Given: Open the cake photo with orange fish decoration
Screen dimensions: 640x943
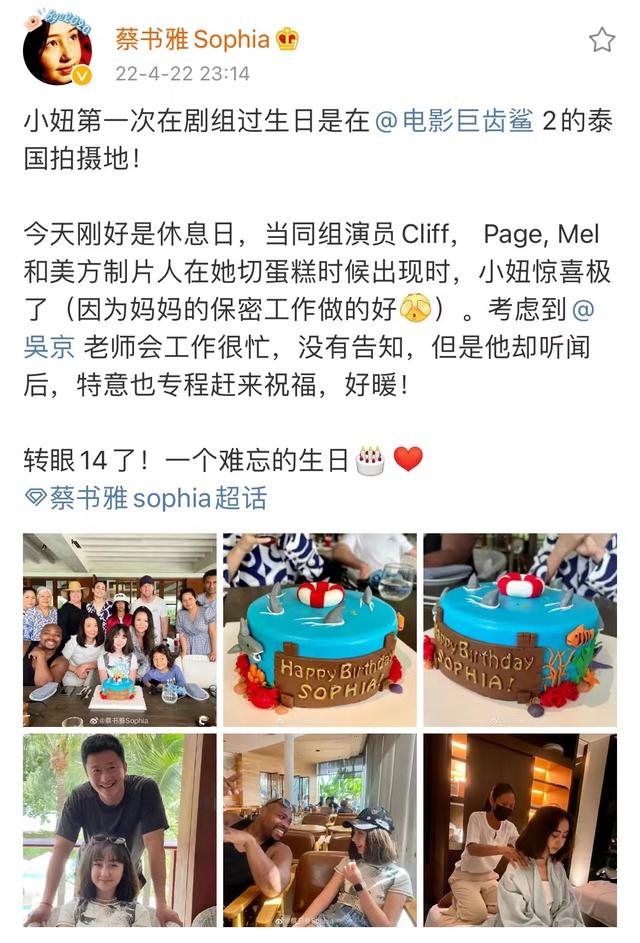Looking at the screenshot, I should tap(520, 629).
